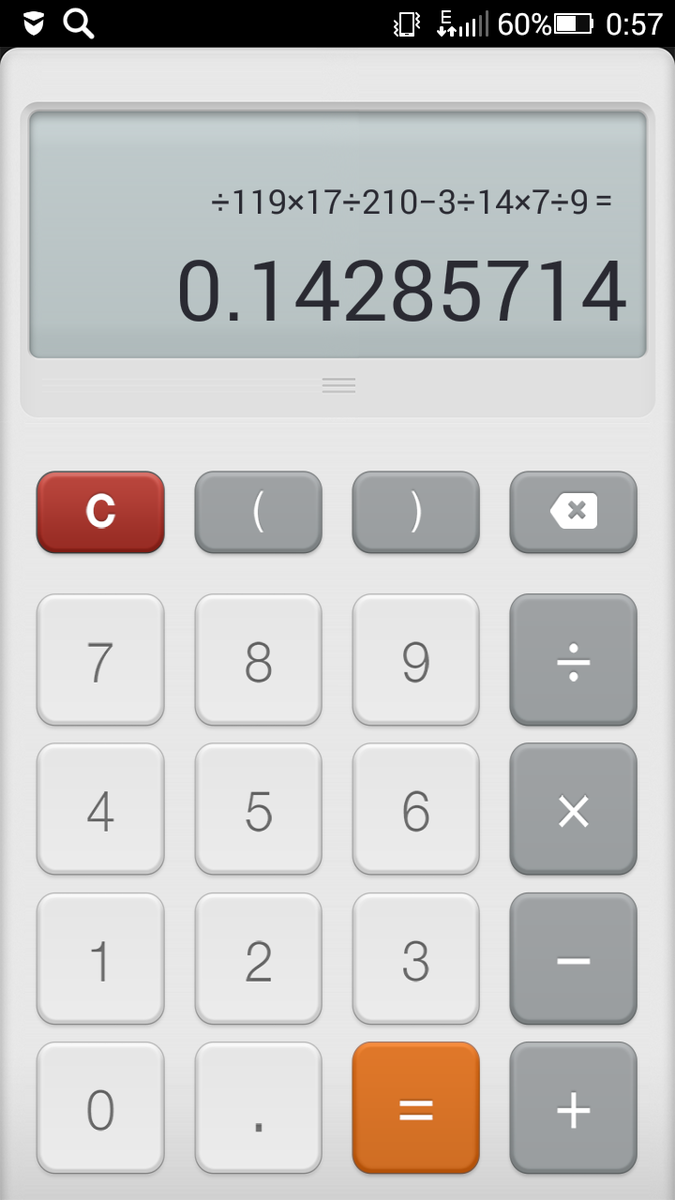Enter digit 3
The height and width of the screenshot is (1200, 675).
pyautogui.click(x=416, y=959)
